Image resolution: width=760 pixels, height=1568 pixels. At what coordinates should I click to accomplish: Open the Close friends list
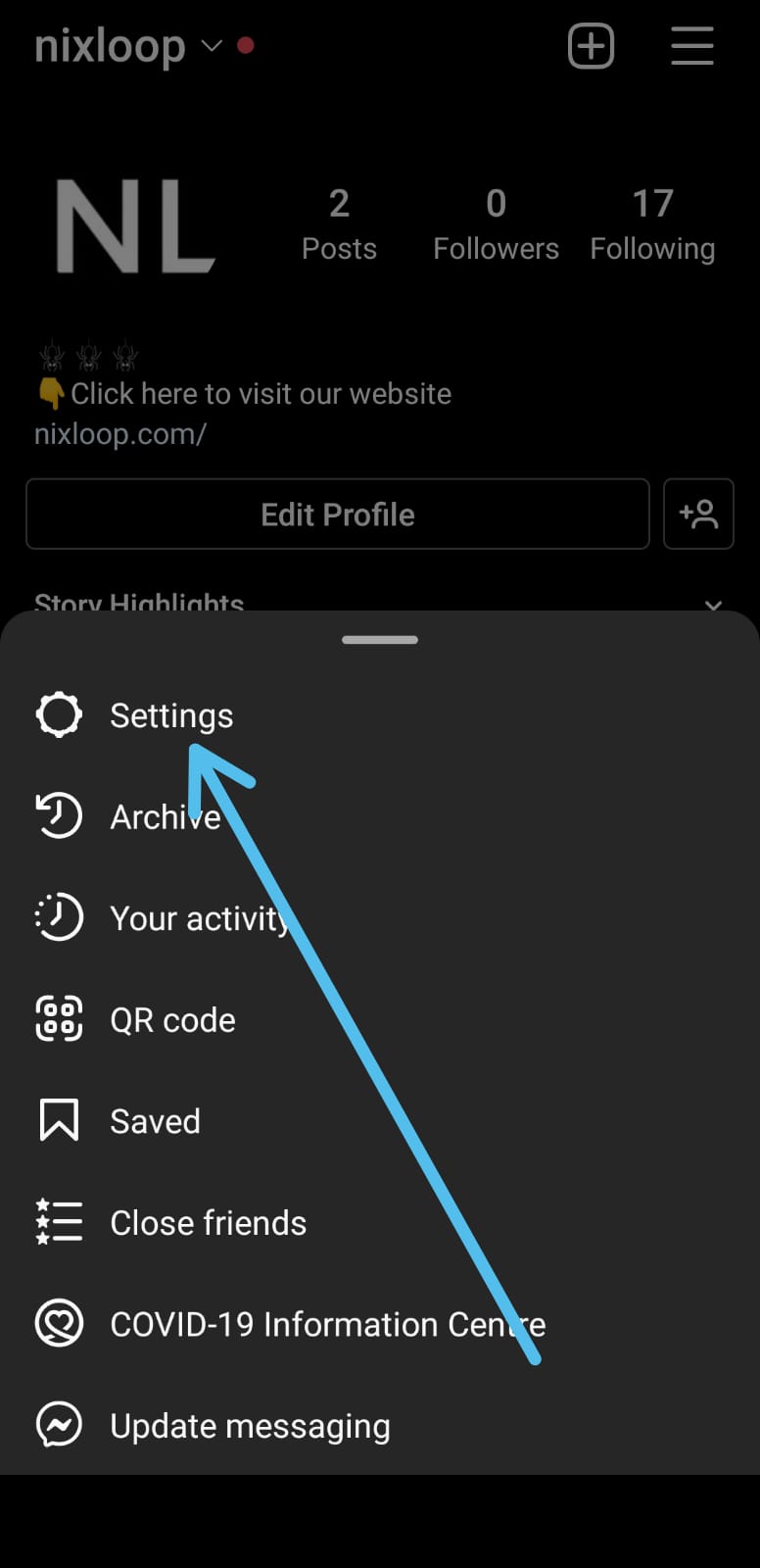click(x=380, y=1223)
